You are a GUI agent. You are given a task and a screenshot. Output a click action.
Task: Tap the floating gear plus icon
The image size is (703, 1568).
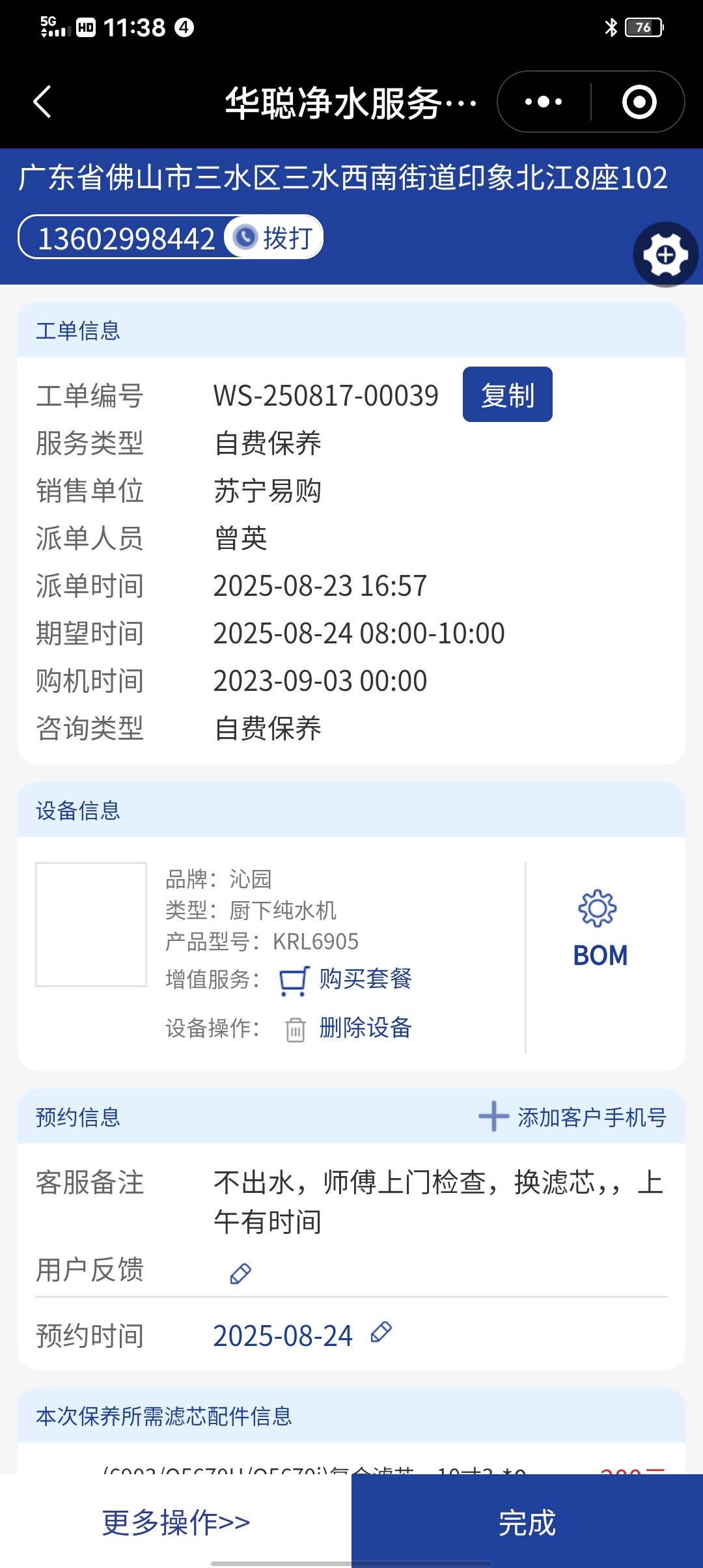pyautogui.click(x=665, y=255)
